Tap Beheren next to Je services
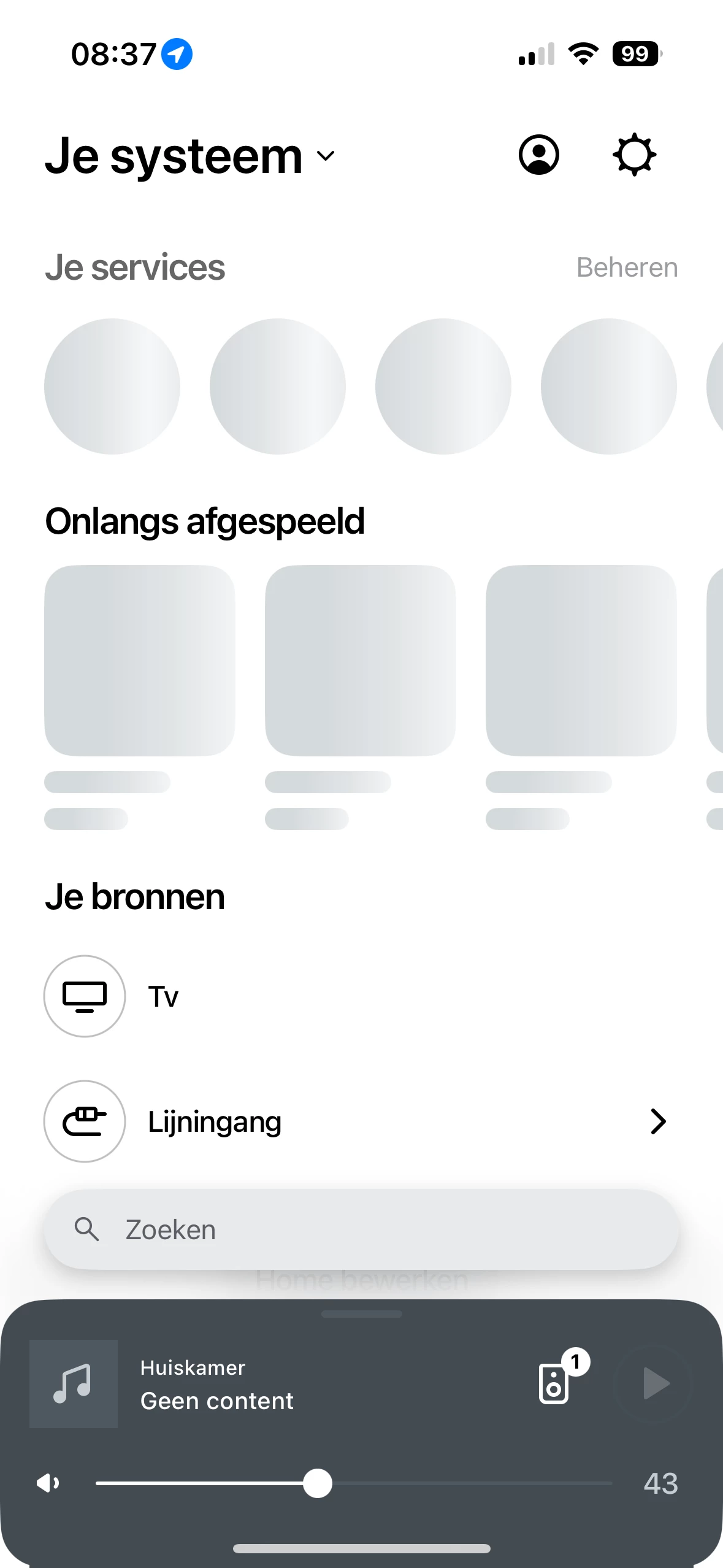This screenshot has width=723, height=1568. [x=627, y=267]
